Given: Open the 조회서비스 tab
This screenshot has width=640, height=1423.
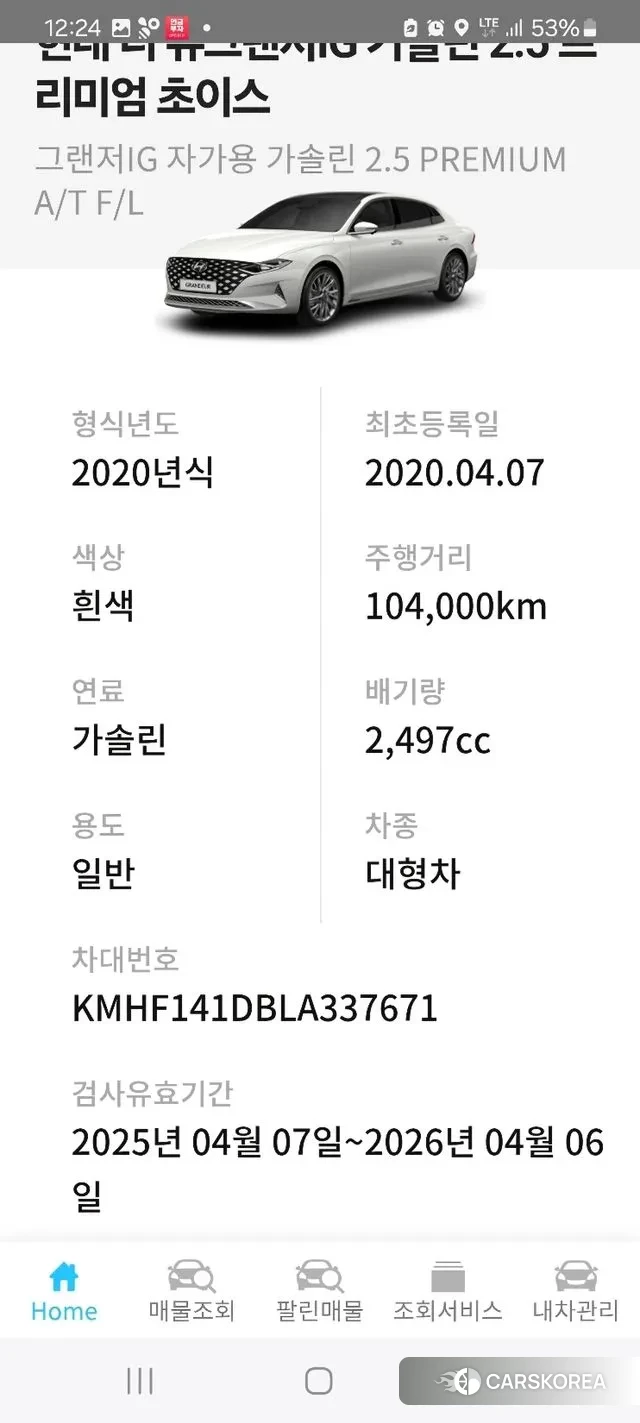Looking at the screenshot, I should click(x=447, y=1290).
